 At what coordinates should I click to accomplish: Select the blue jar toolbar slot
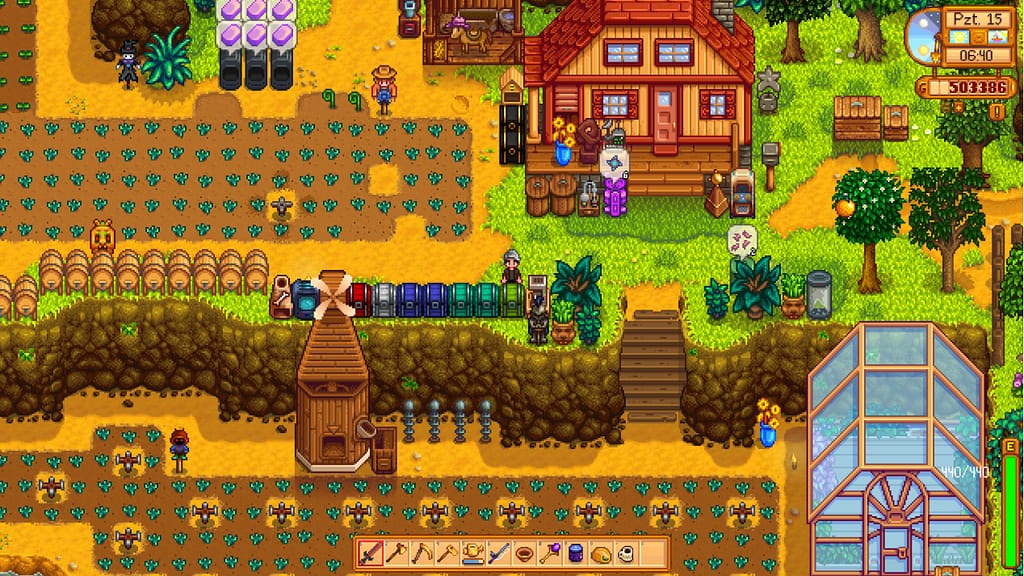(575, 553)
